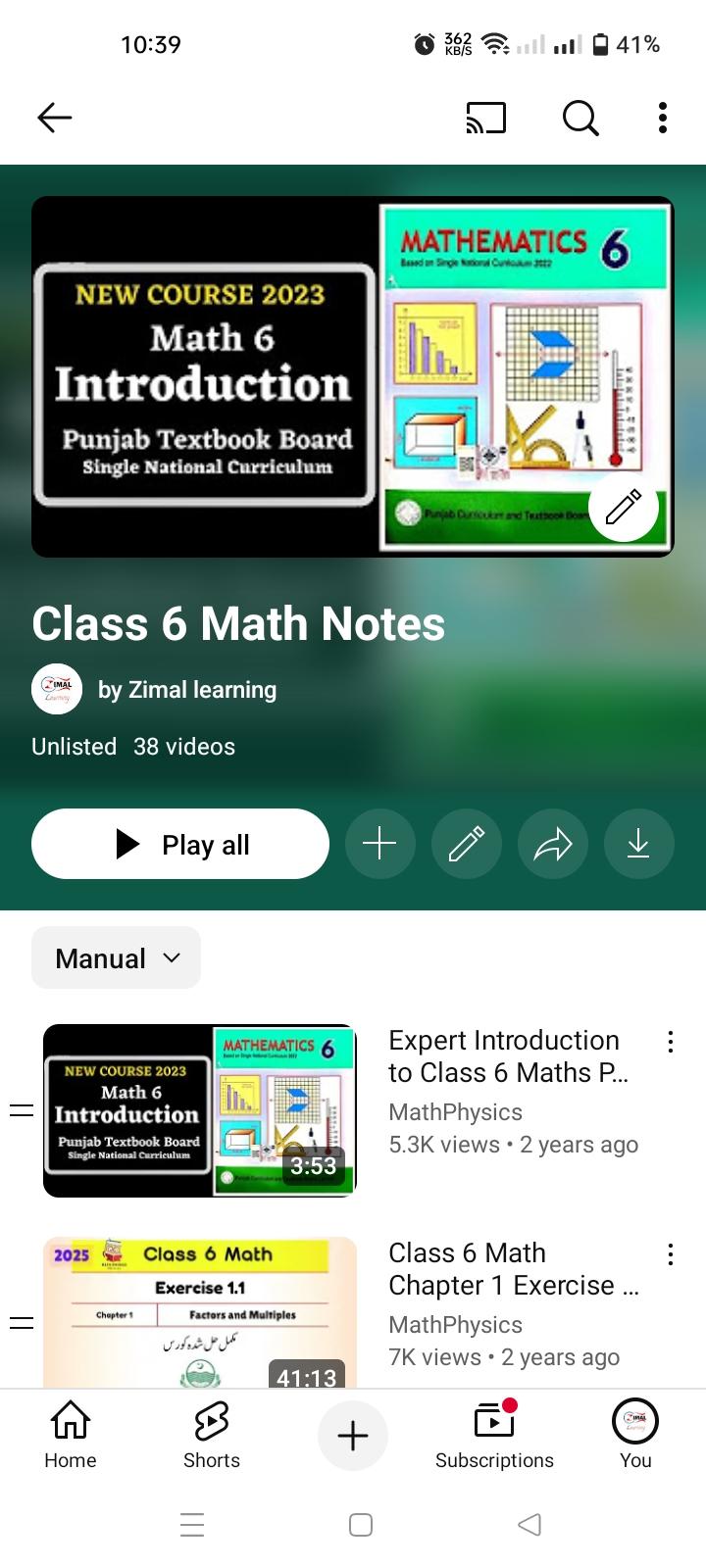
Task: Switch to the Shorts tab
Action: [x=212, y=1435]
